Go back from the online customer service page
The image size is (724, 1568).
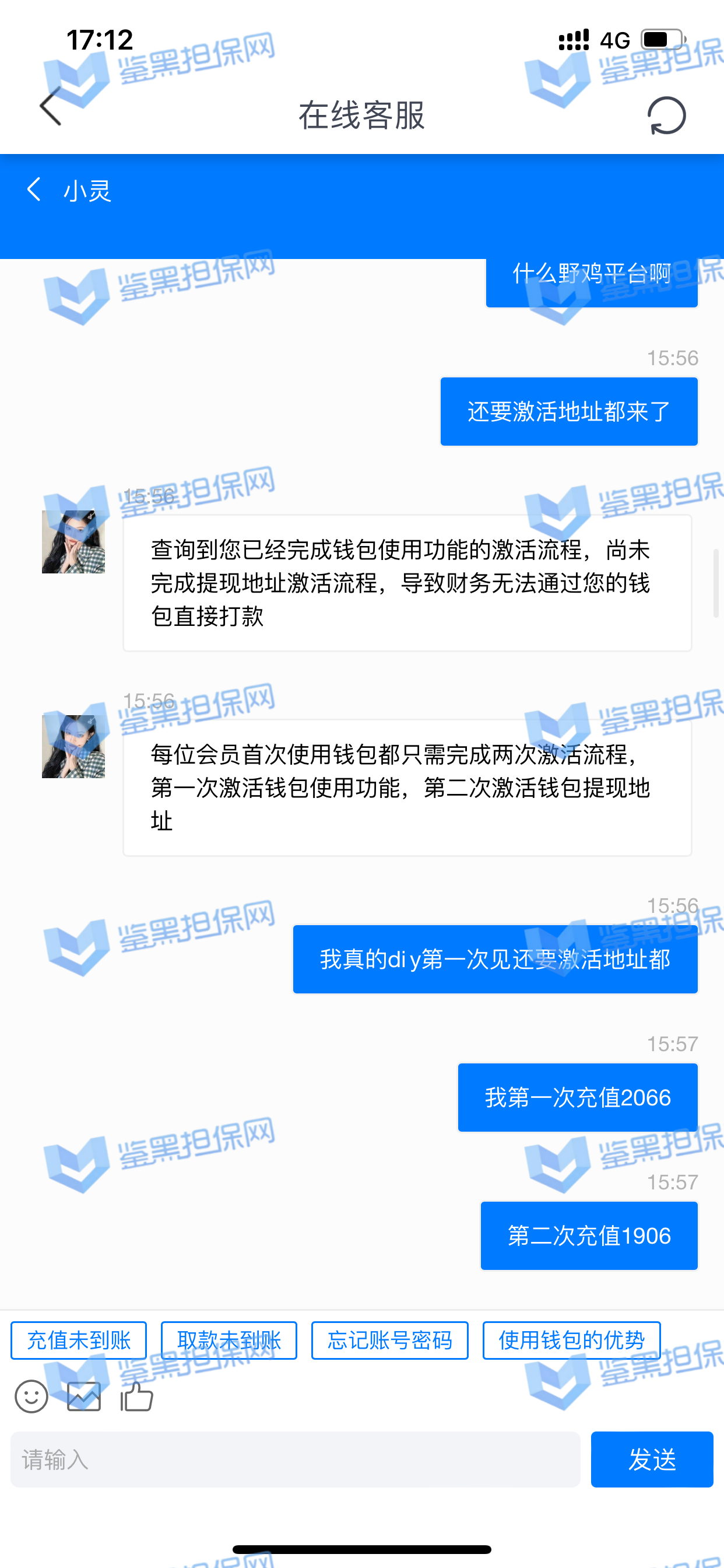(x=51, y=106)
